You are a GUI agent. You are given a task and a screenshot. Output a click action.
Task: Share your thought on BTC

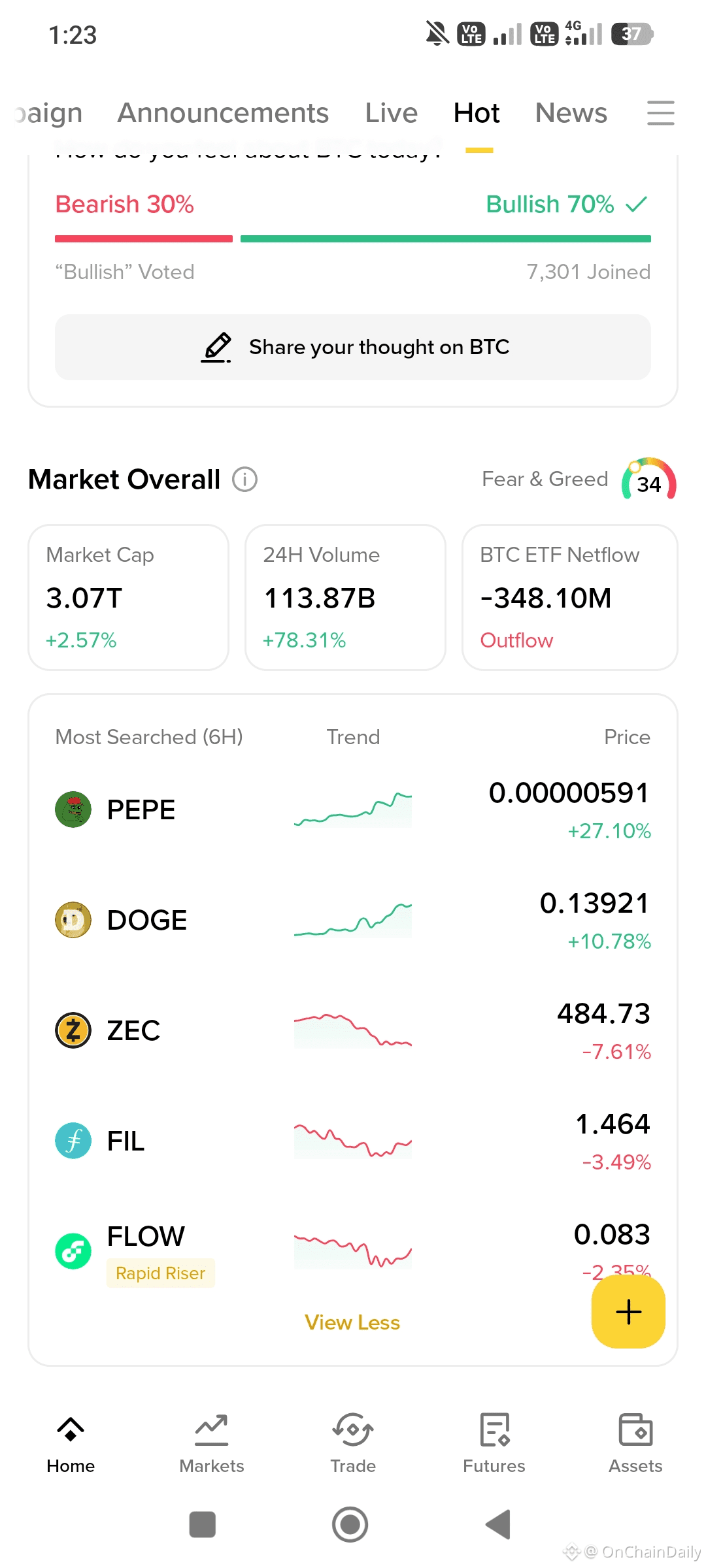click(353, 347)
